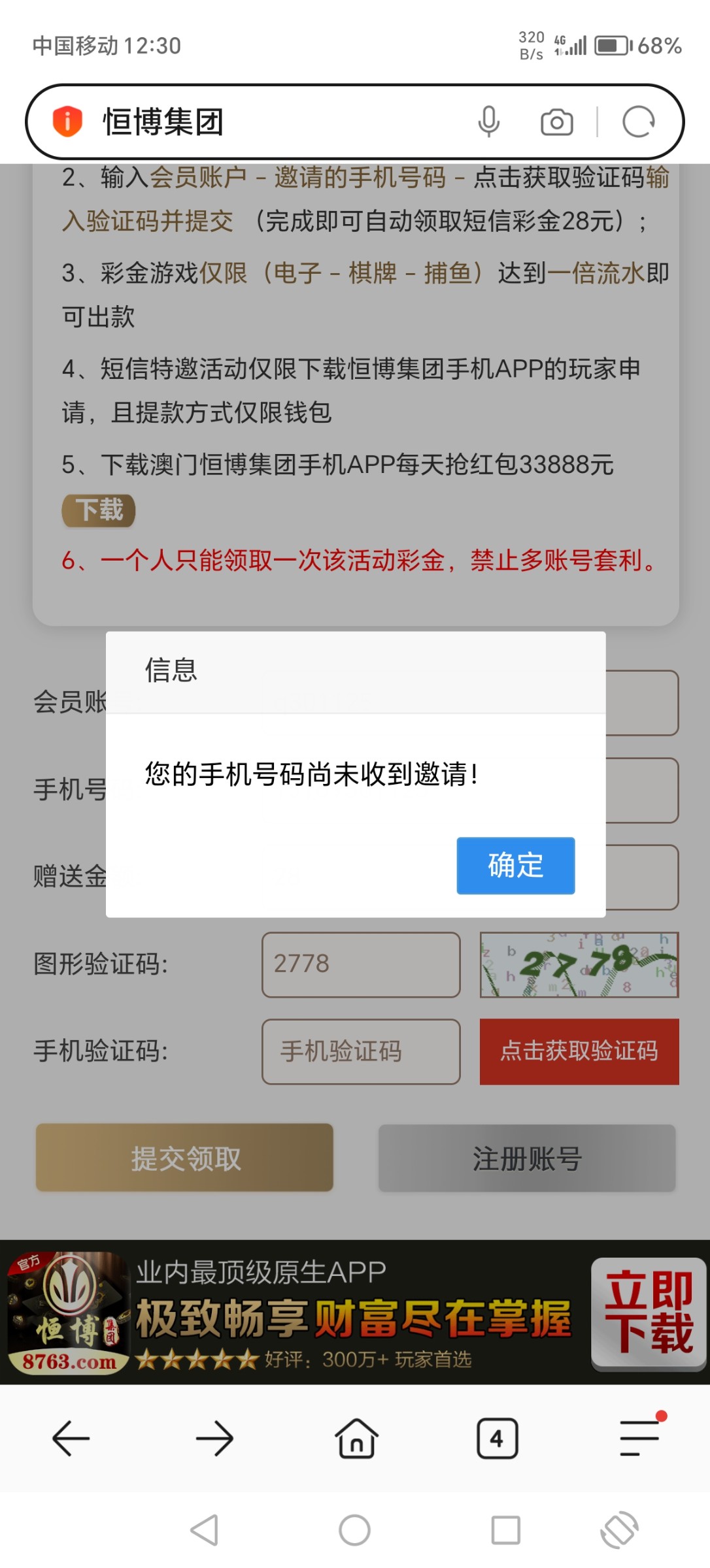Open the browser menu
Screen dimensions: 710x1568
pyautogui.click(x=639, y=1438)
